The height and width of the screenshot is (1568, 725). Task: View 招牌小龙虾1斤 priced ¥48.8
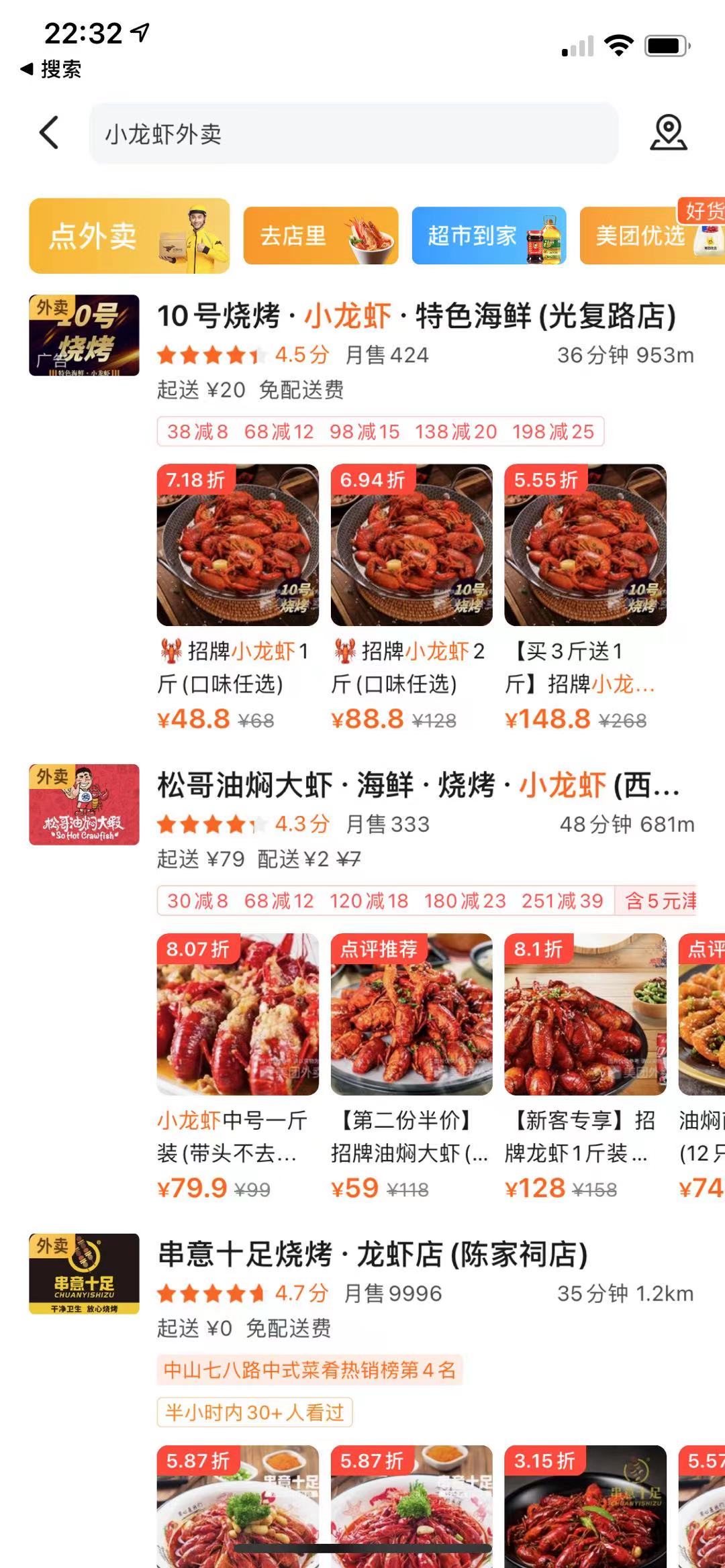click(237, 597)
